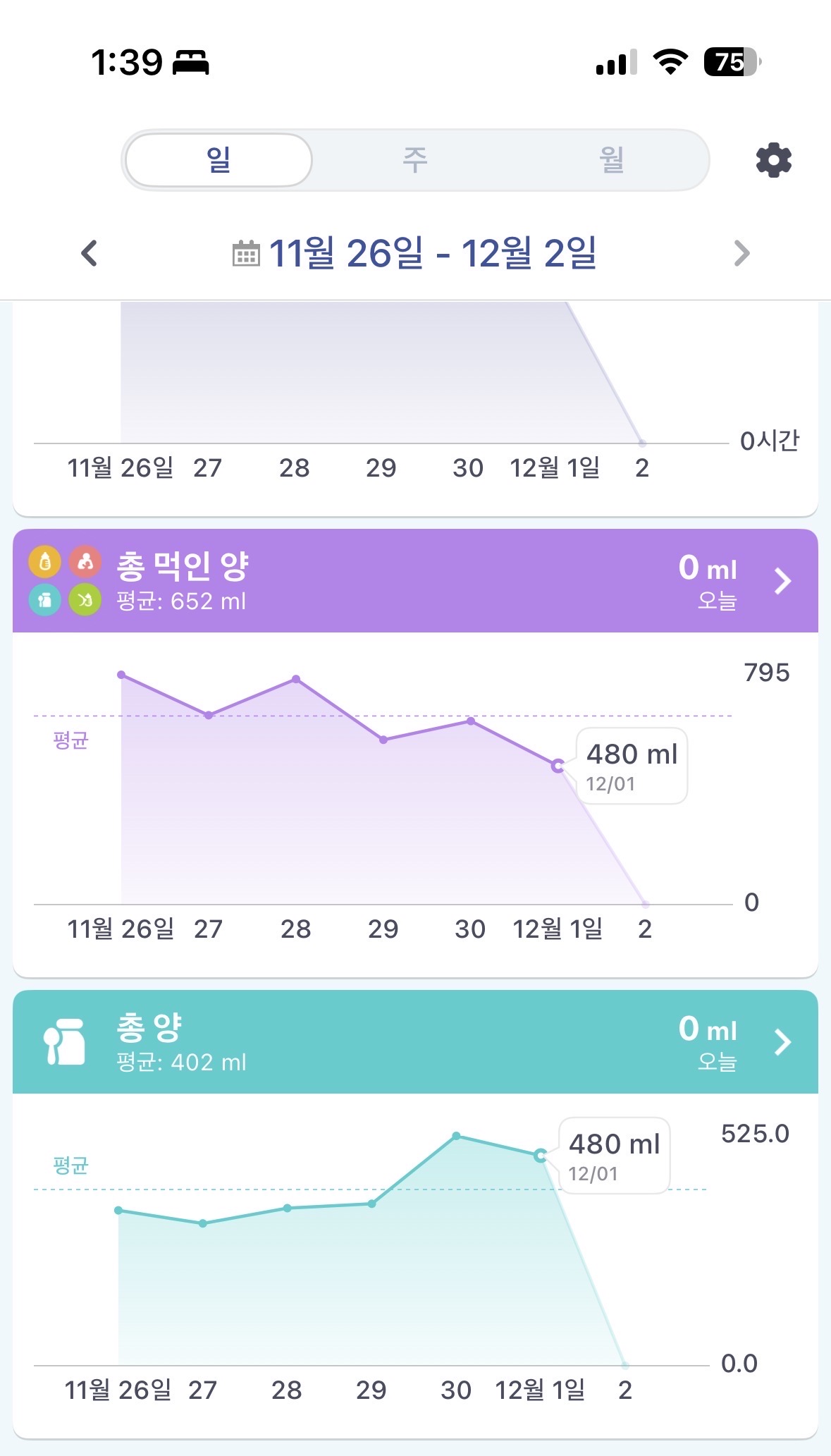
Task: Open date picker for 11월 26일 - 12월 2일
Action: (x=416, y=253)
